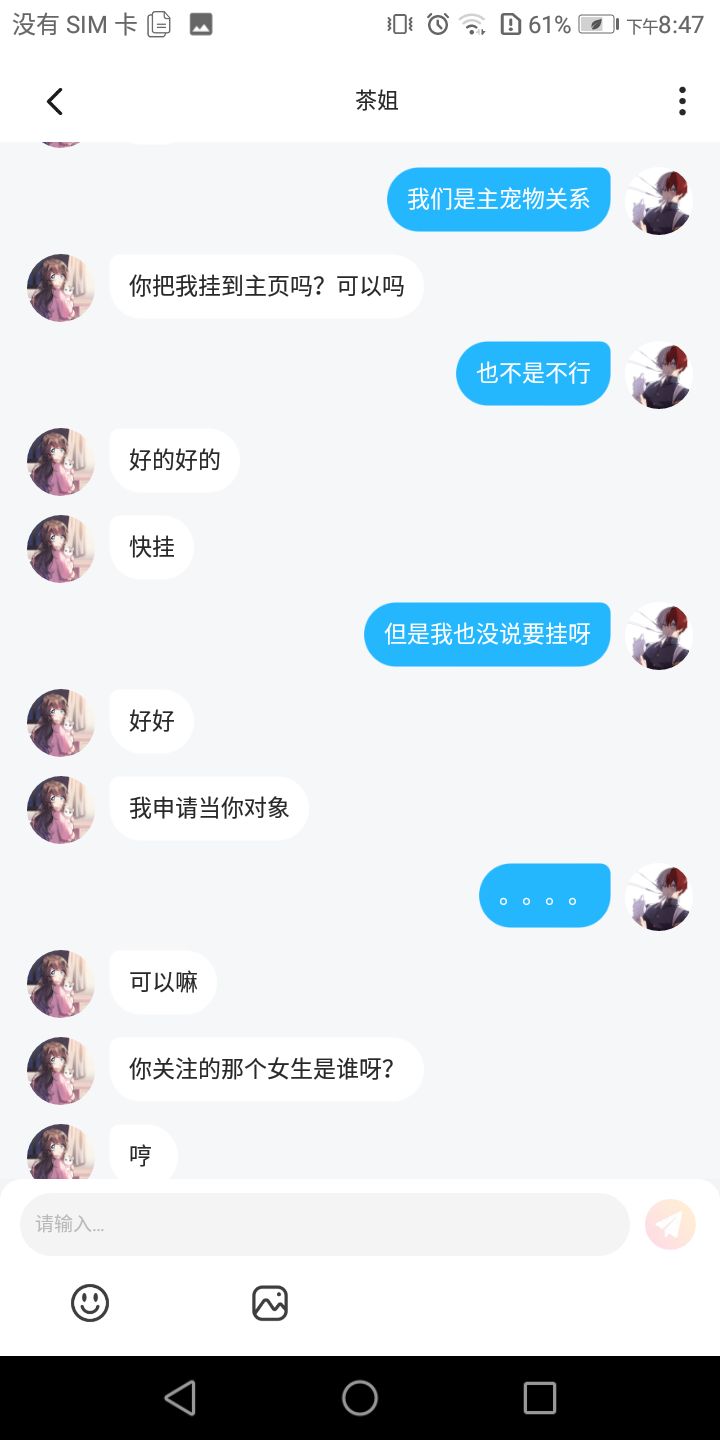Open 茶姐's avatar next to 快挂
The image size is (720, 1440).
[x=61, y=548]
